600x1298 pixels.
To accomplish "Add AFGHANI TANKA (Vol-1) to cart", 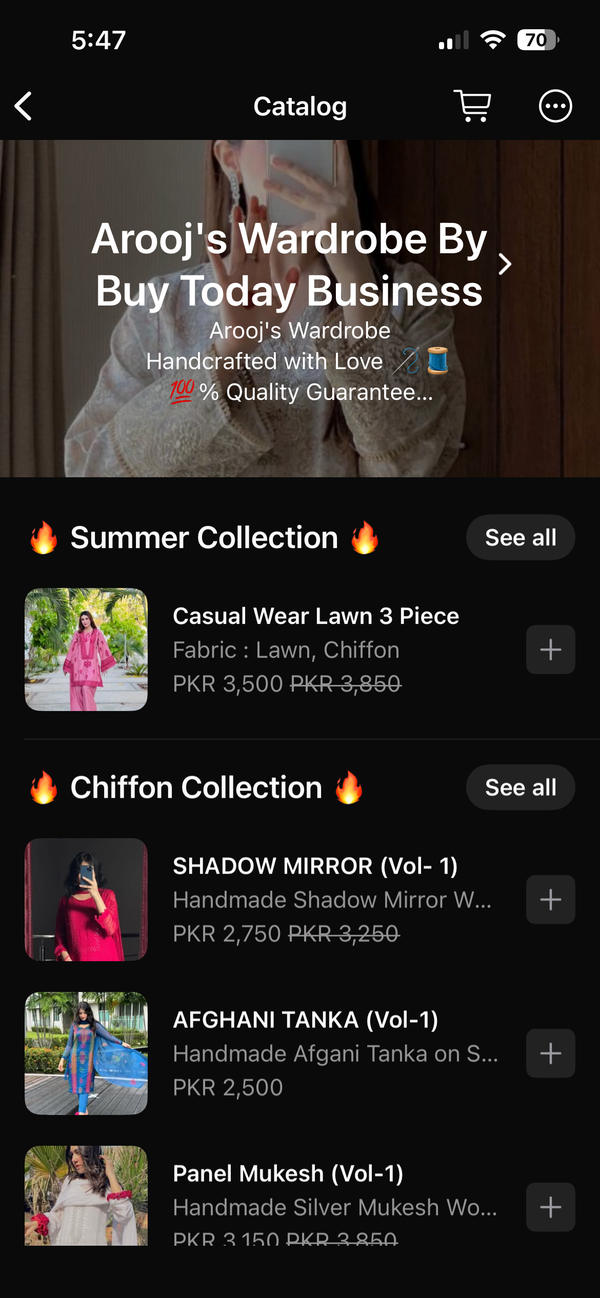I will pyautogui.click(x=550, y=1053).
